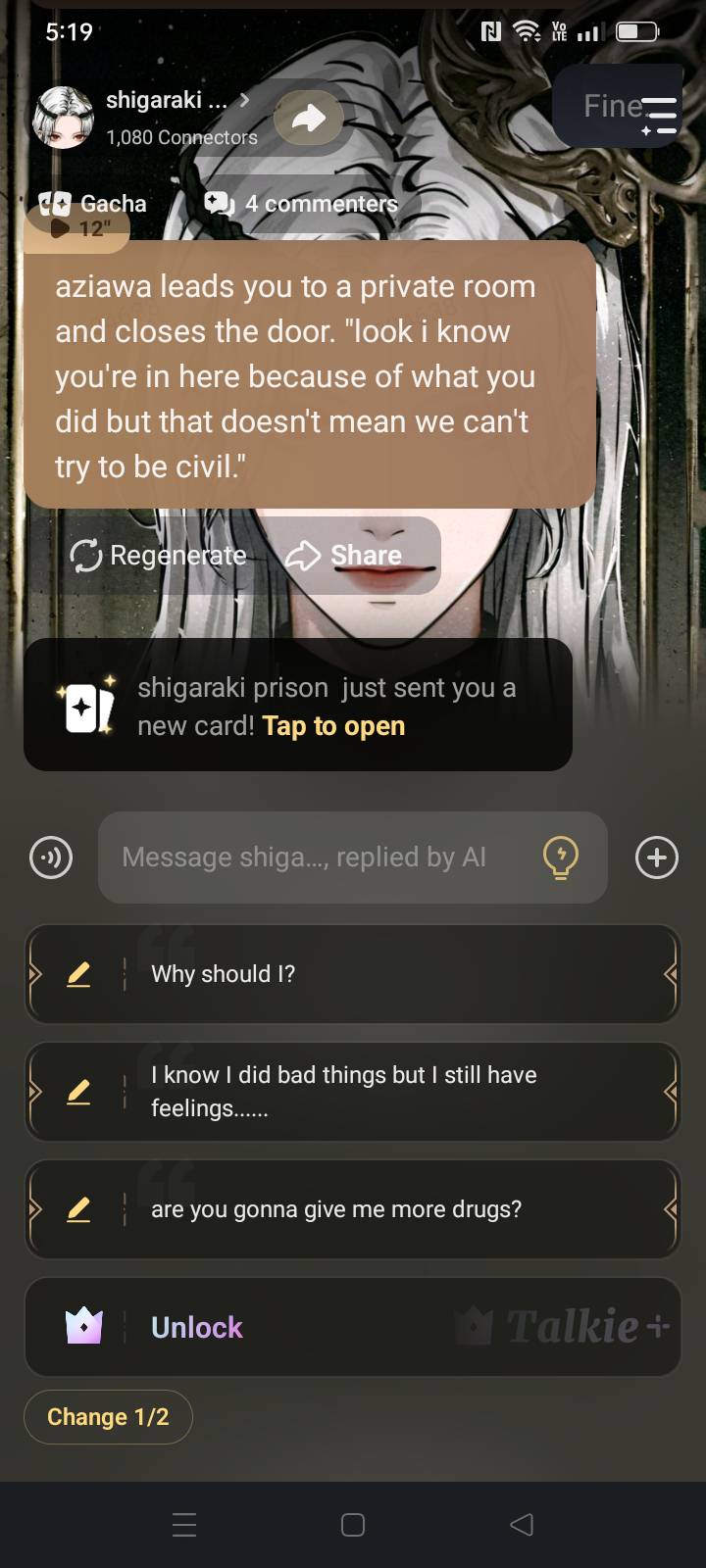
Task: Open the Gacha feature
Action: (x=94, y=203)
